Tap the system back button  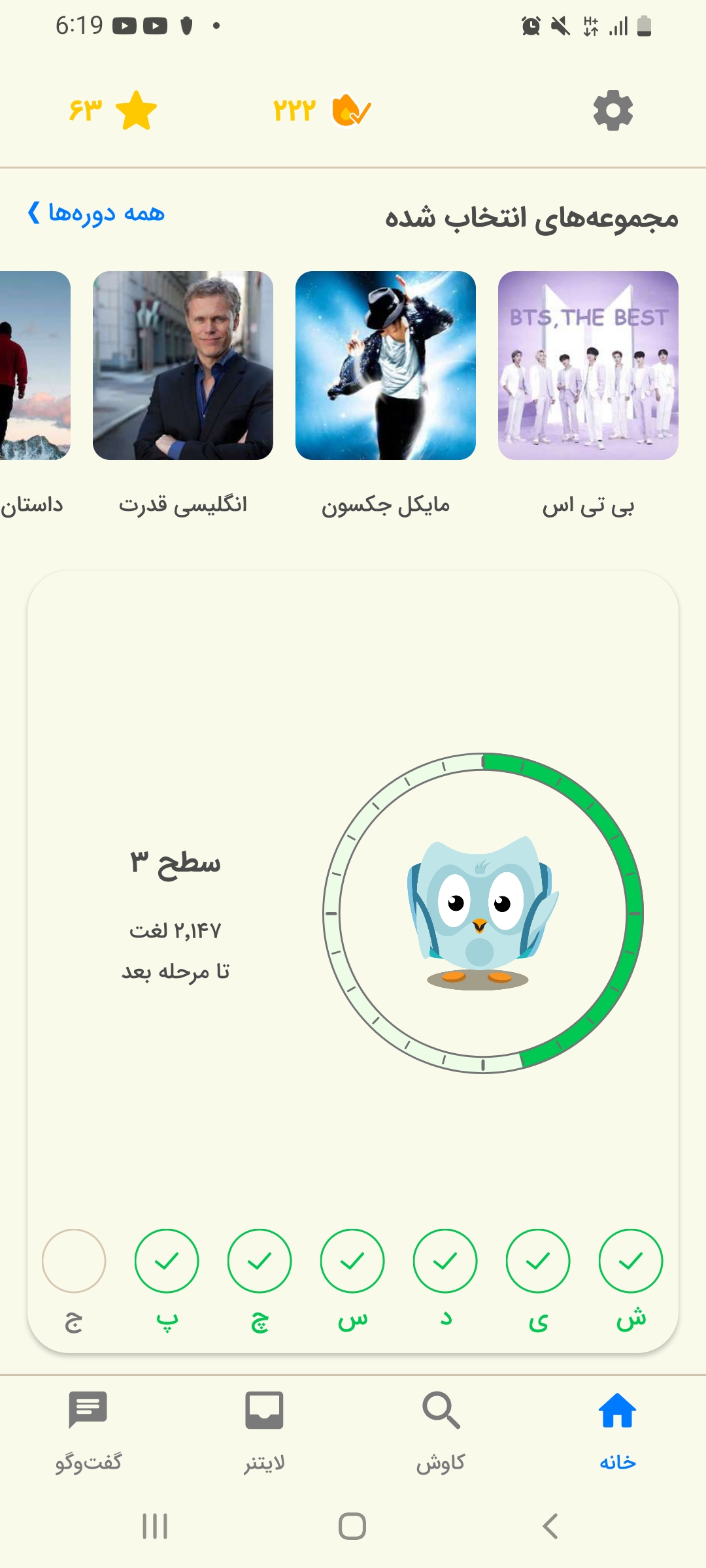[x=550, y=1526]
